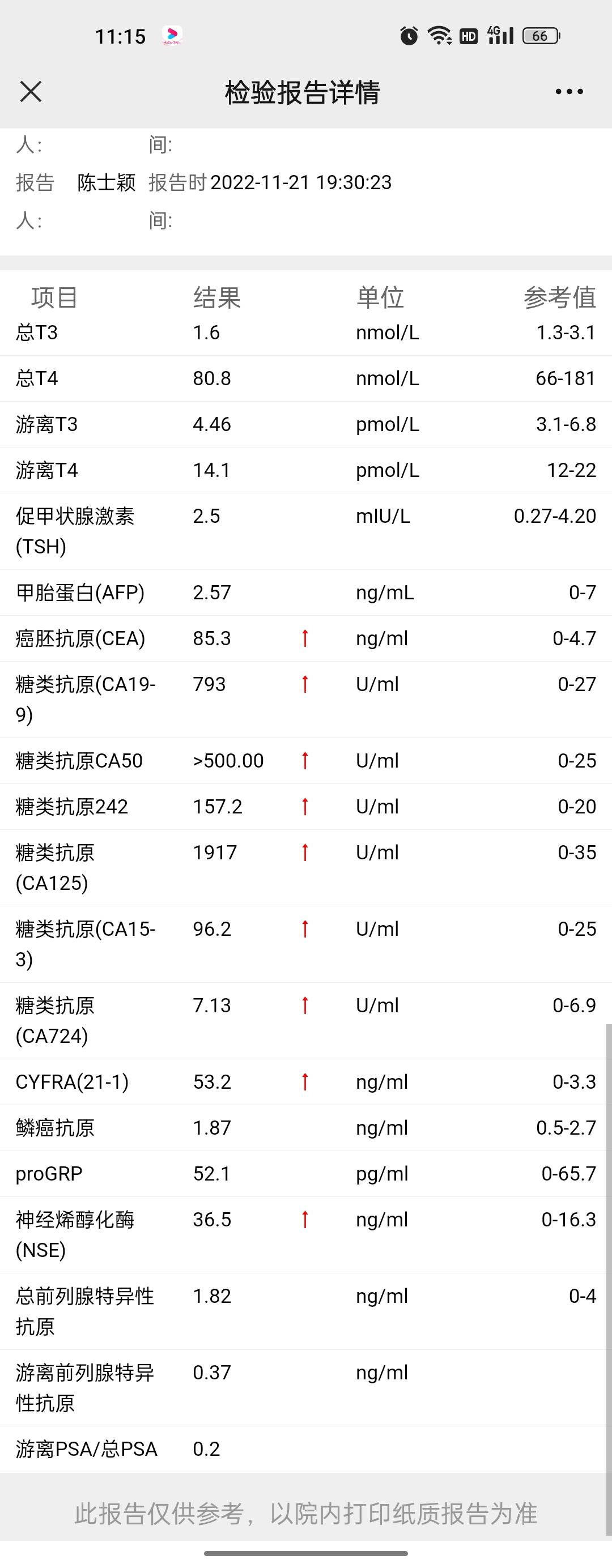The width and height of the screenshot is (612, 1568).
Task: Open the three-dot overflow menu
Action: (x=569, y=92)
